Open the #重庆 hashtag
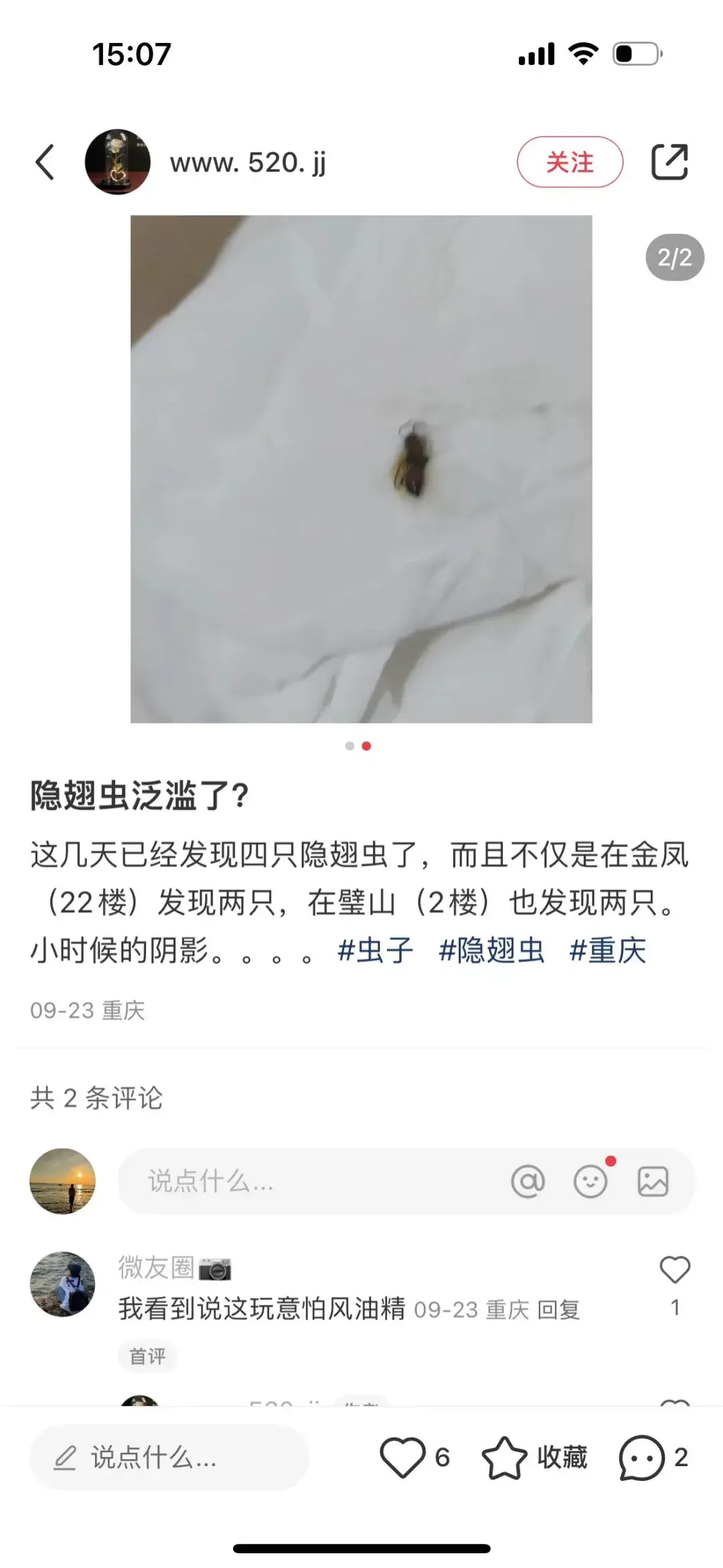723x1568 pixels. (607, 950)
